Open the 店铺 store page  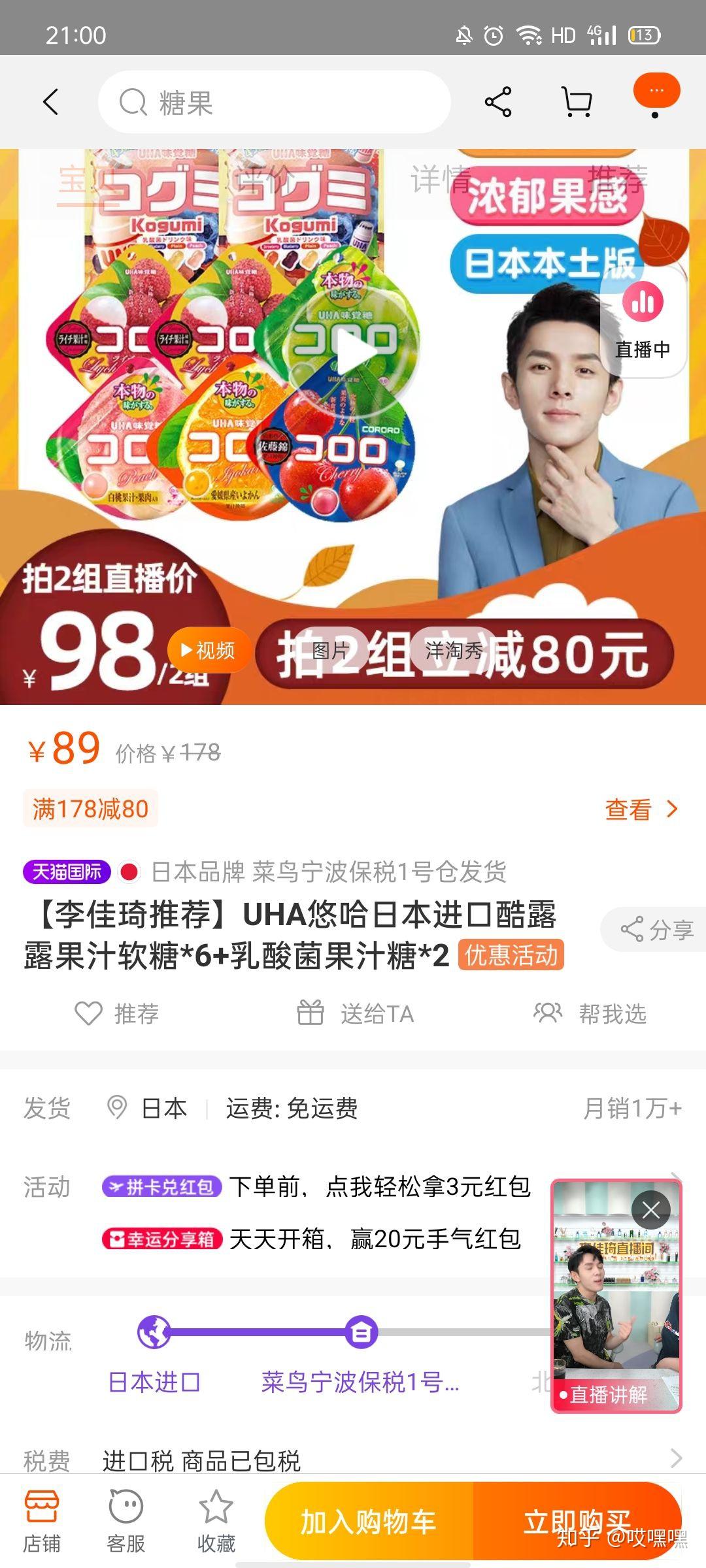(x=42, y=1521)
